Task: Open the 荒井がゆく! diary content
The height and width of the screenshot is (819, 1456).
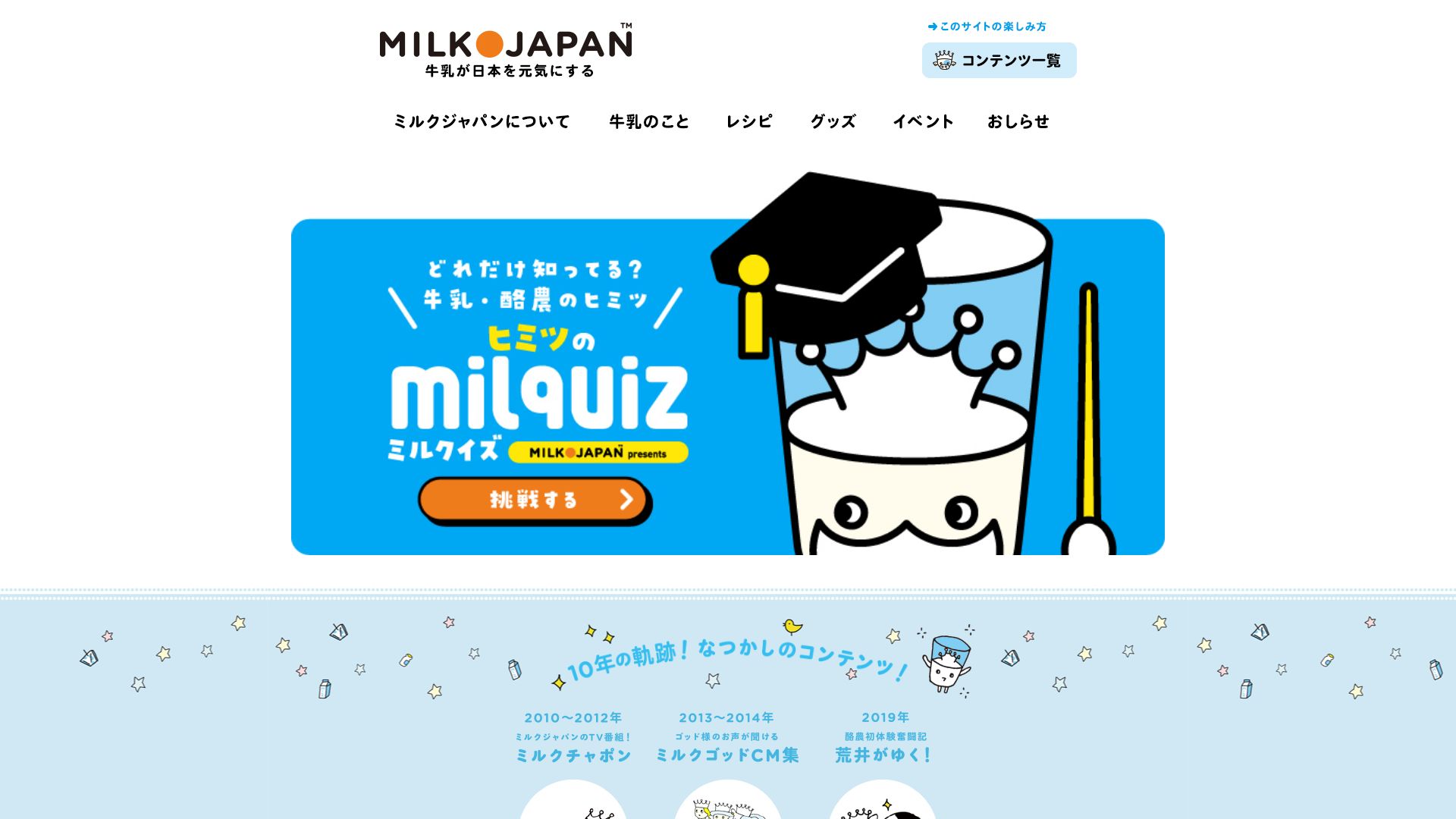Action: point(883,755)
